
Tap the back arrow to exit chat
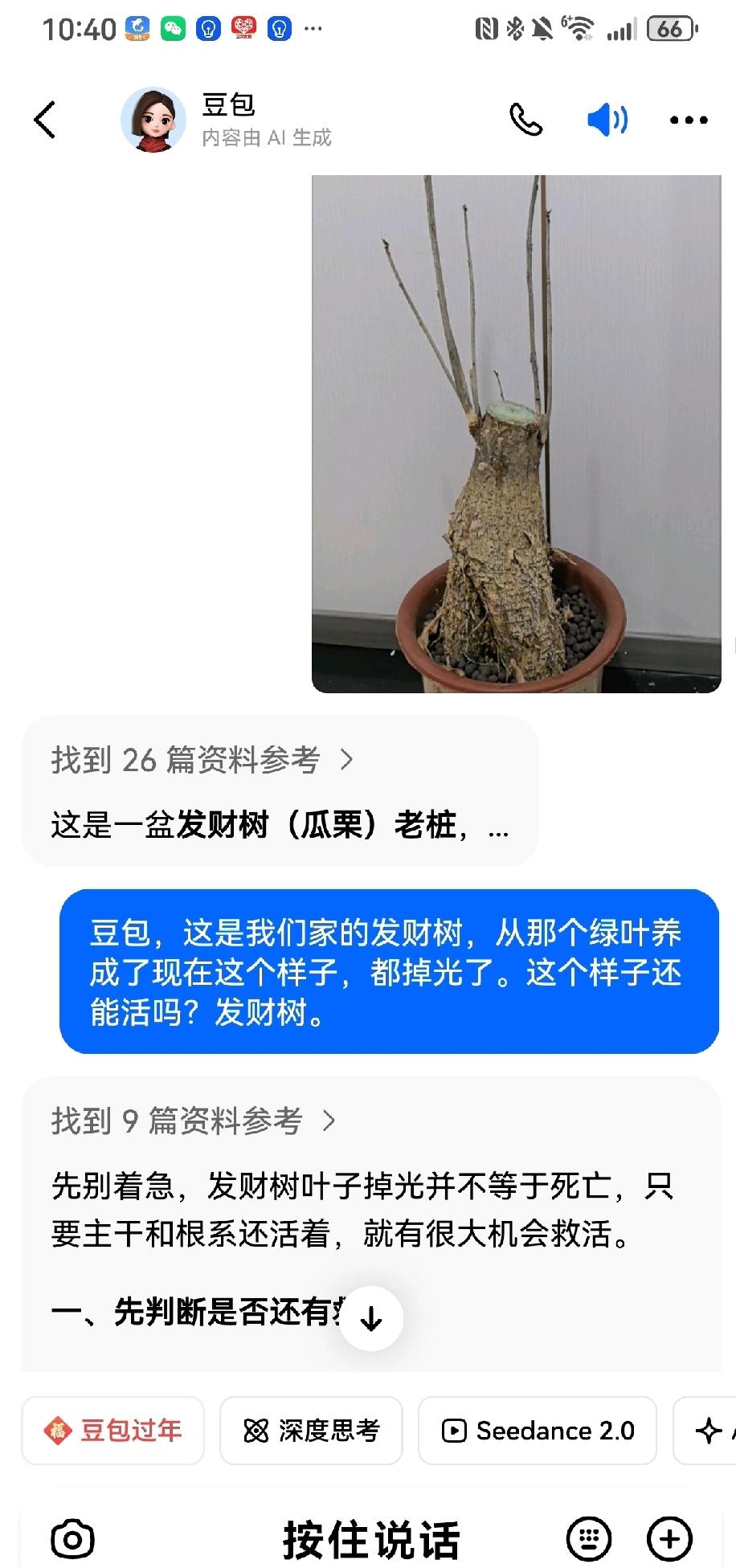[x=44, y=118]
